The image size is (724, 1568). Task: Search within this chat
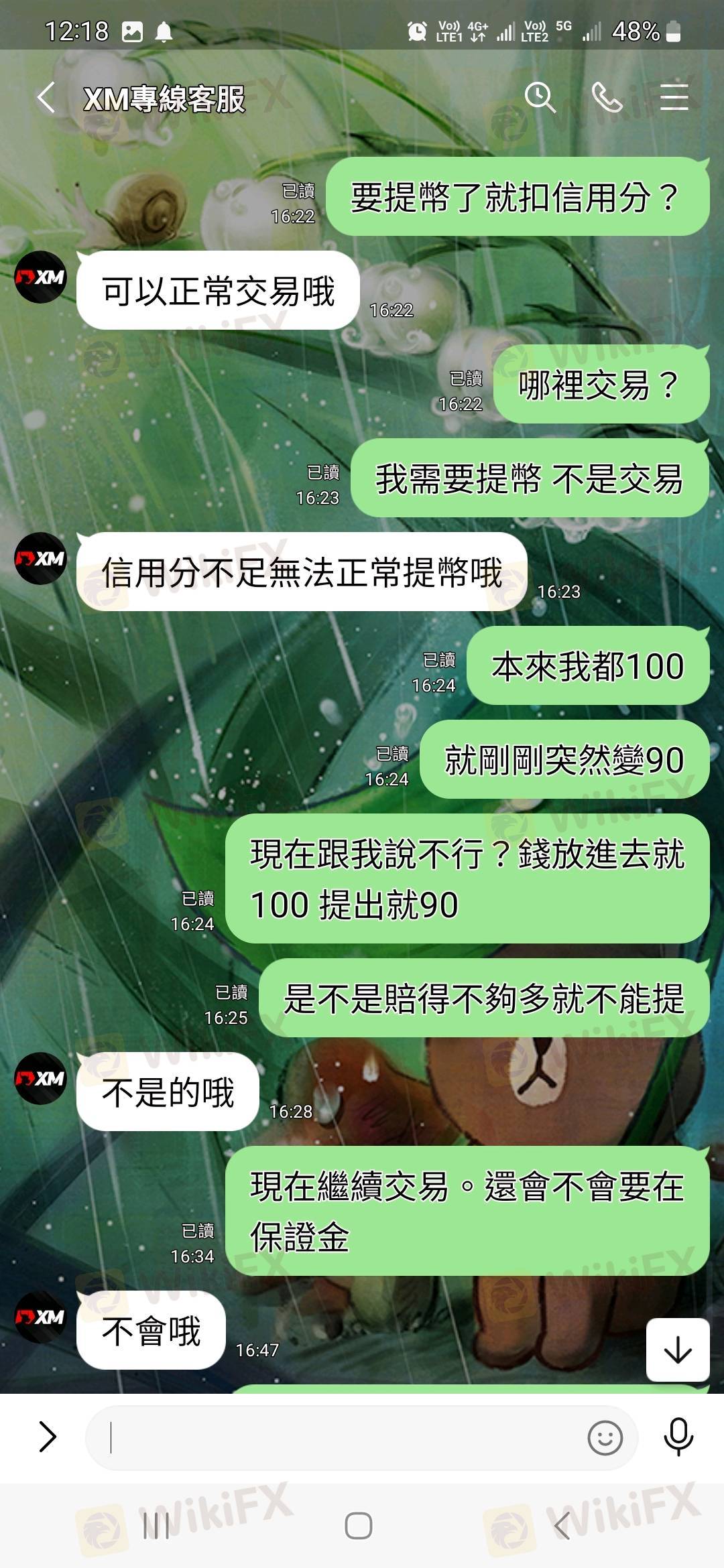[540, 99]
